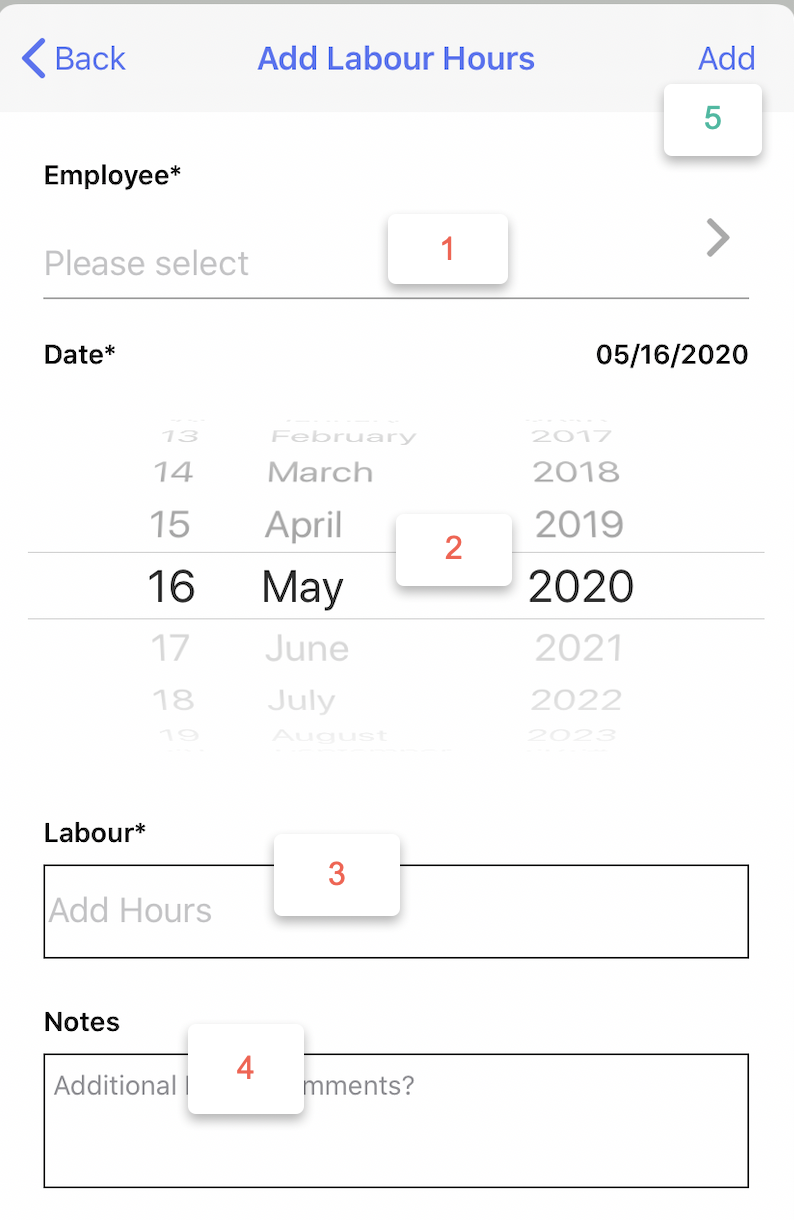Pick 2021 in the year wheel
The image size is (794, 1220).
pyautogui.click(x=579, y=649)
